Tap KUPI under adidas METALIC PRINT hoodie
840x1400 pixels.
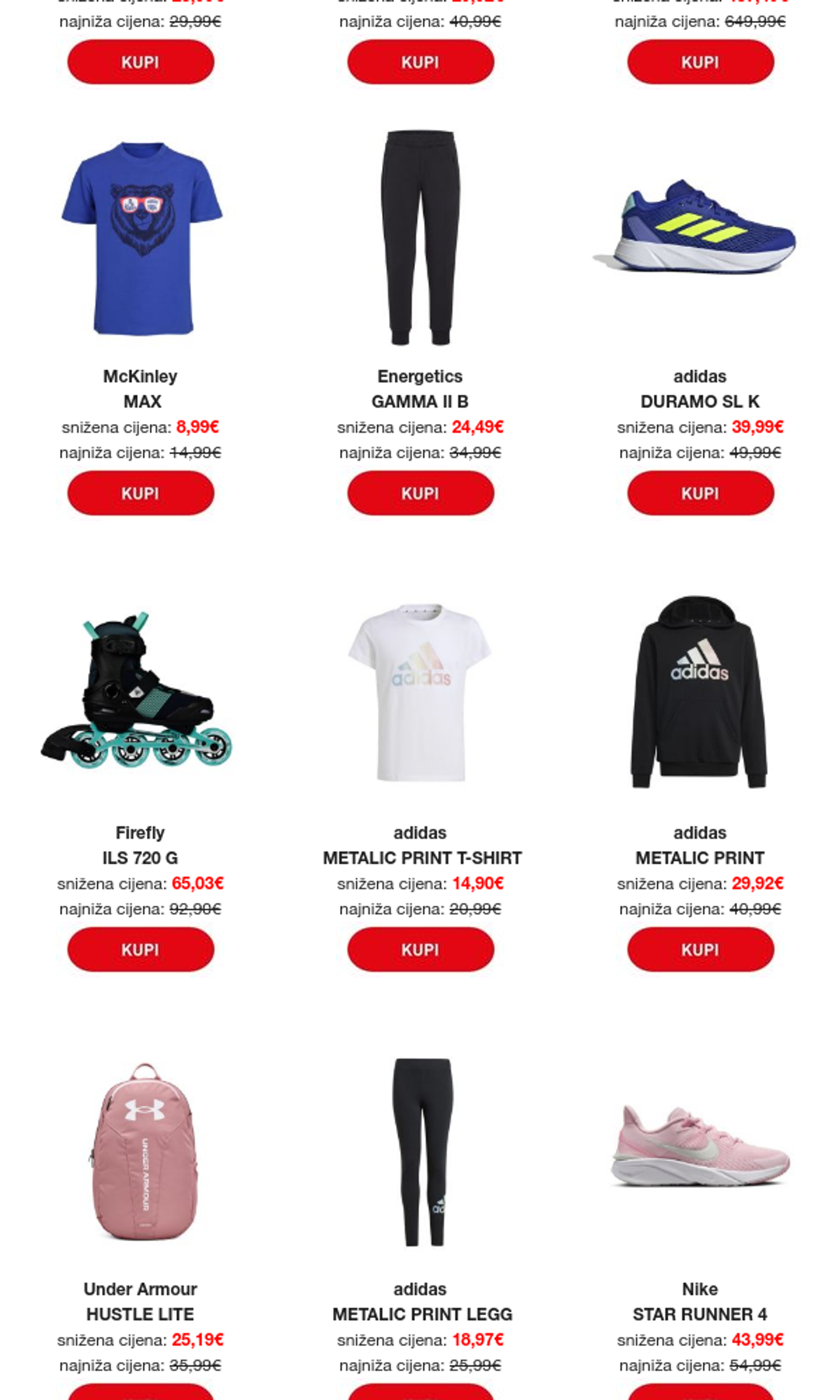coord(700,949)
